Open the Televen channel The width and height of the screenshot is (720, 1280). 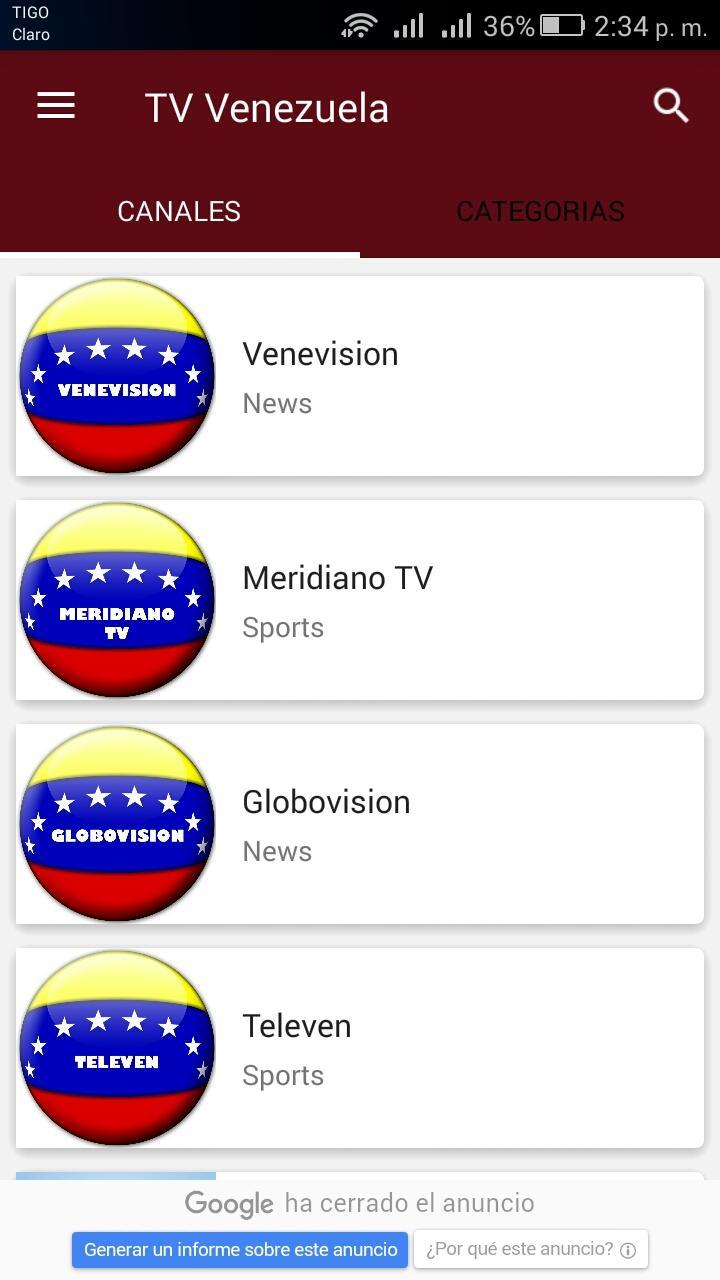360,1048
